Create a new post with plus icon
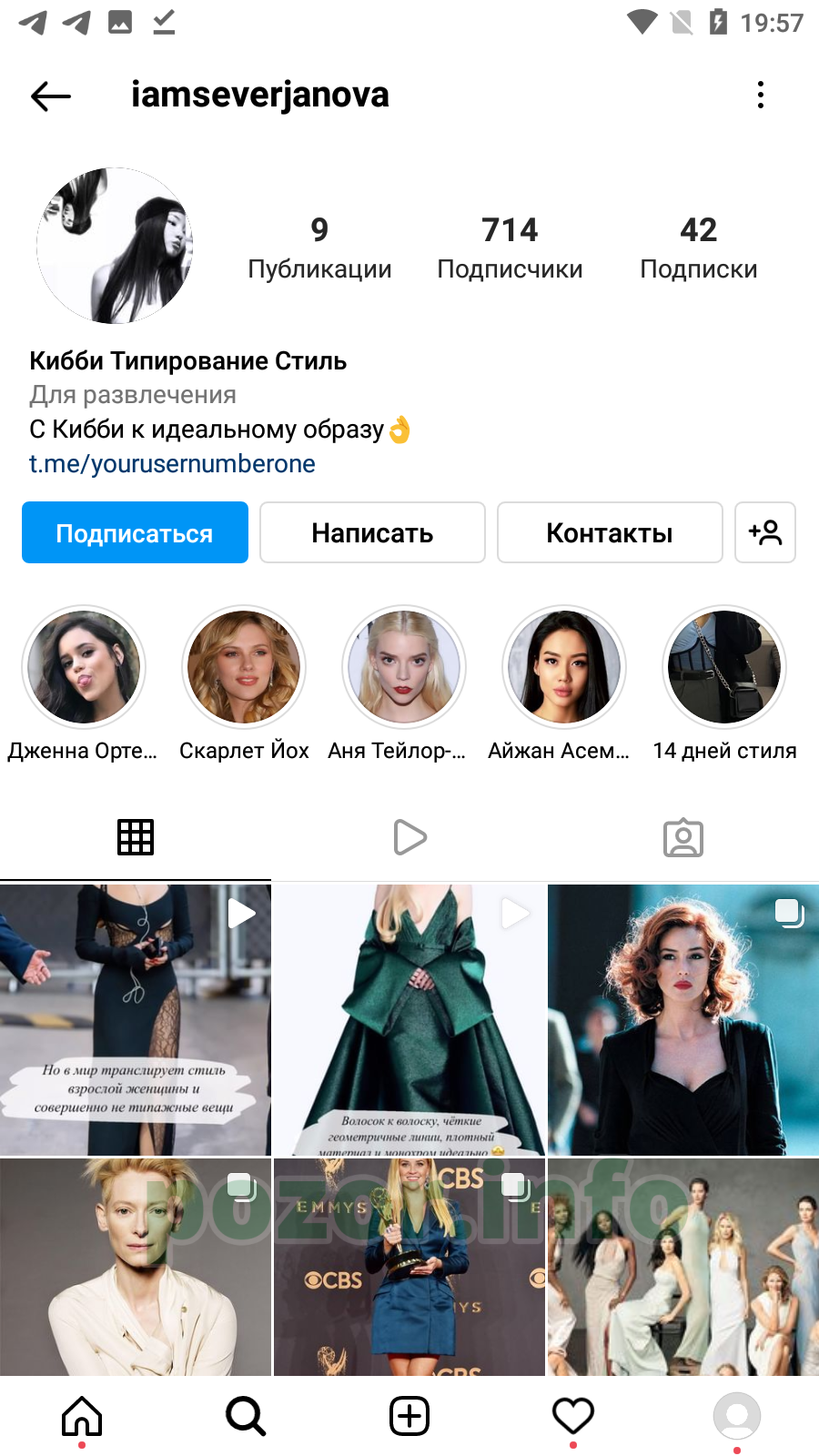Screen dimensions: 819x1456 [409, 1416]
